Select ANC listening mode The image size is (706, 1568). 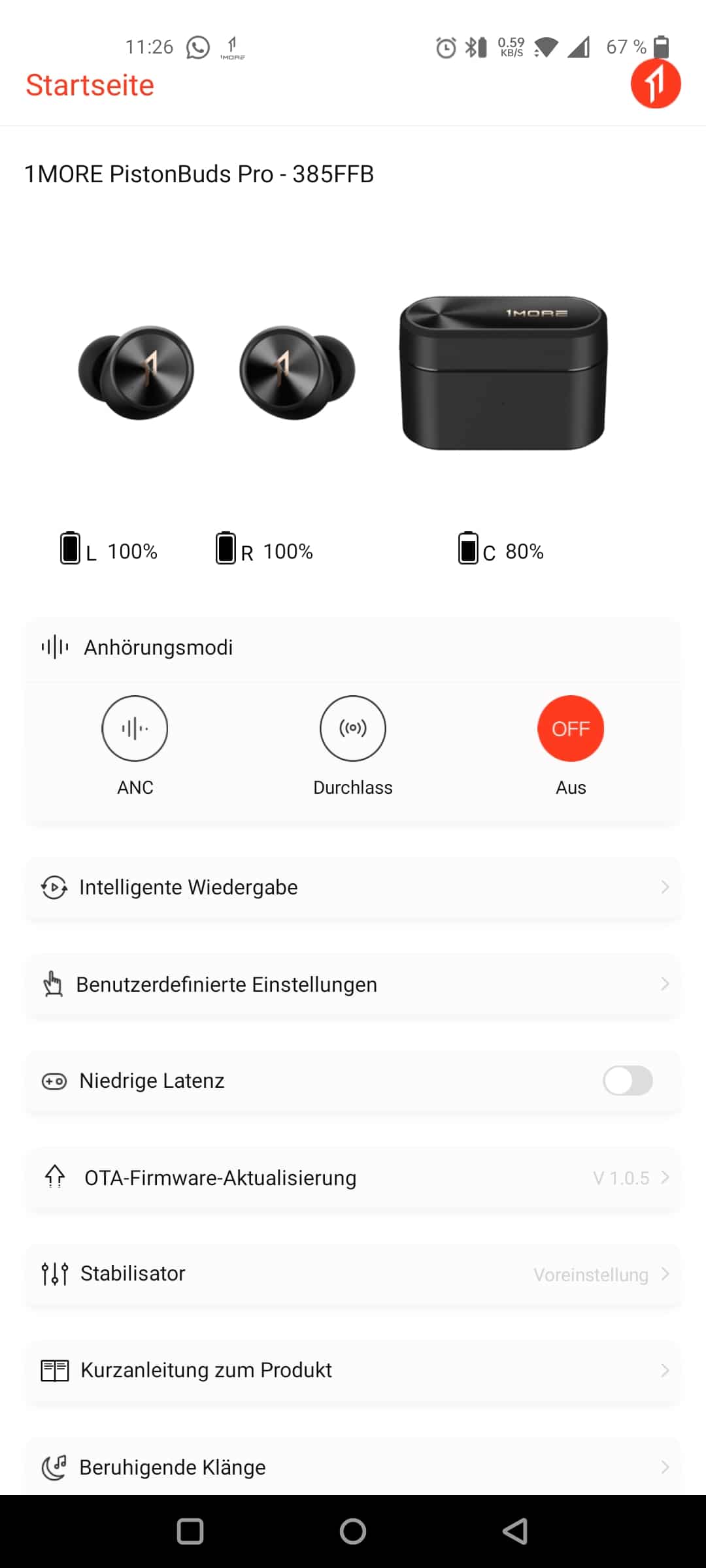point(135,728)
